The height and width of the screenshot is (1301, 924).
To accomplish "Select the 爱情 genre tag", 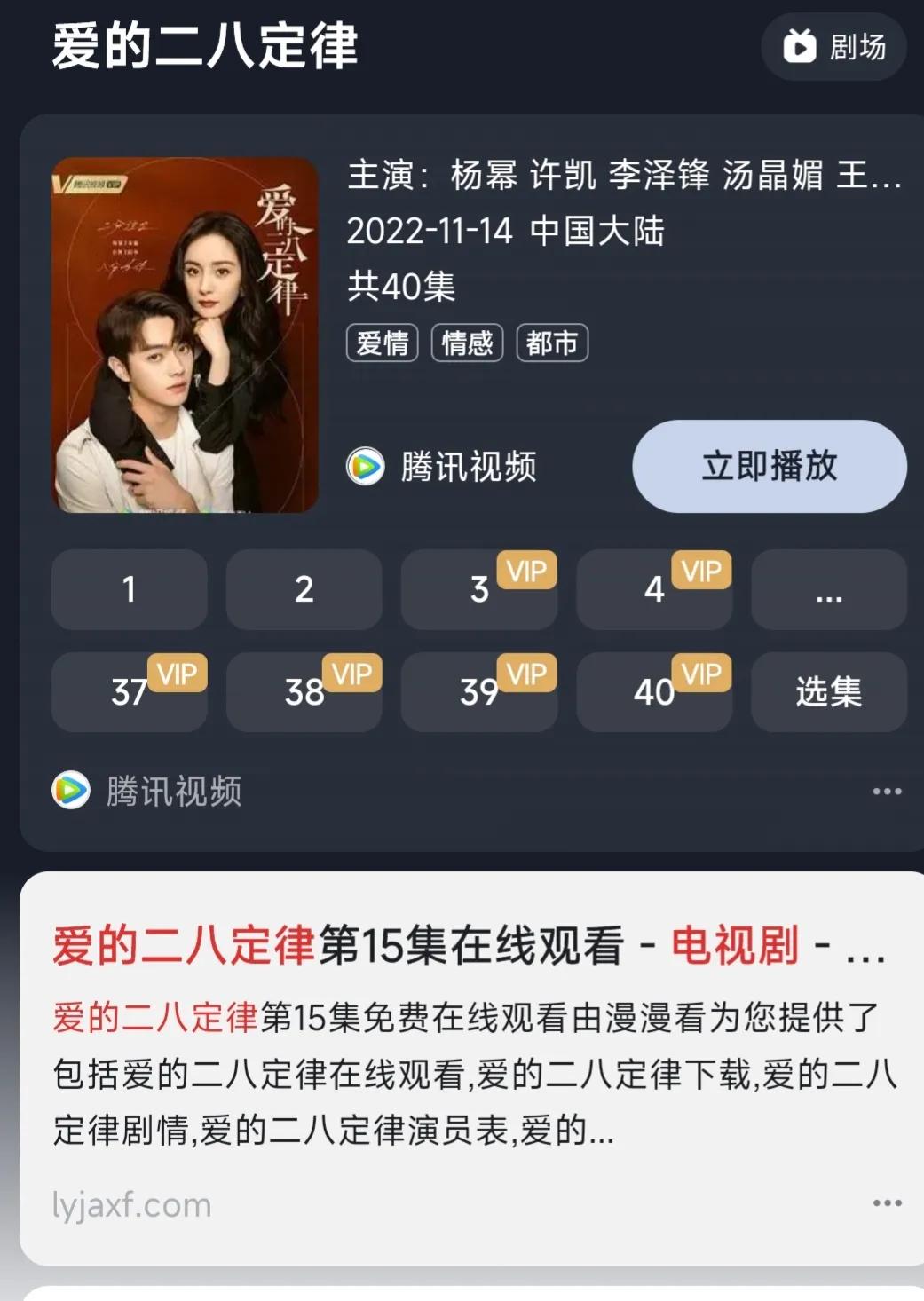I will pos(381,343).
